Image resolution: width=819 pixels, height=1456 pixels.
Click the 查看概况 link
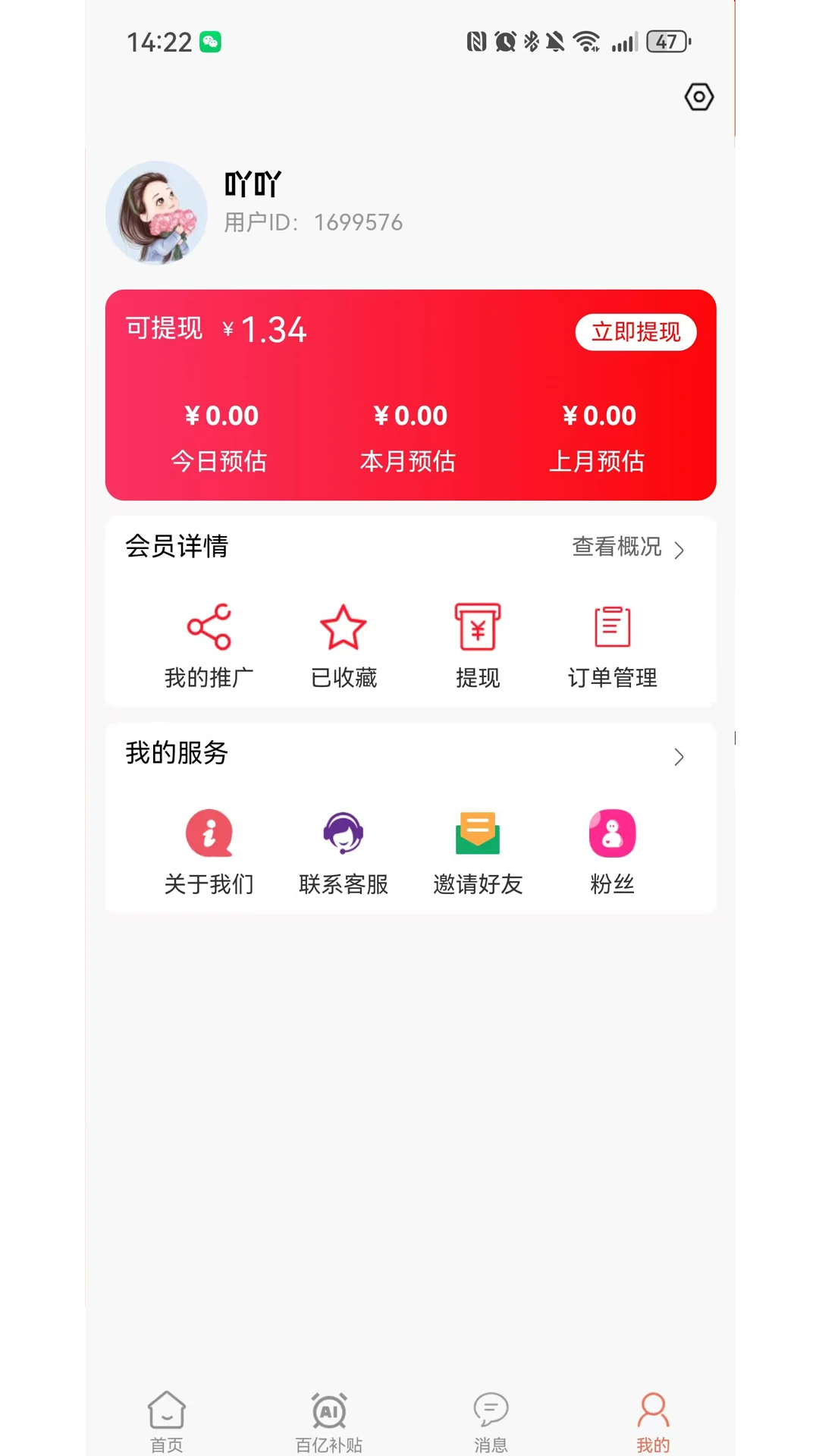click(617, 548)
